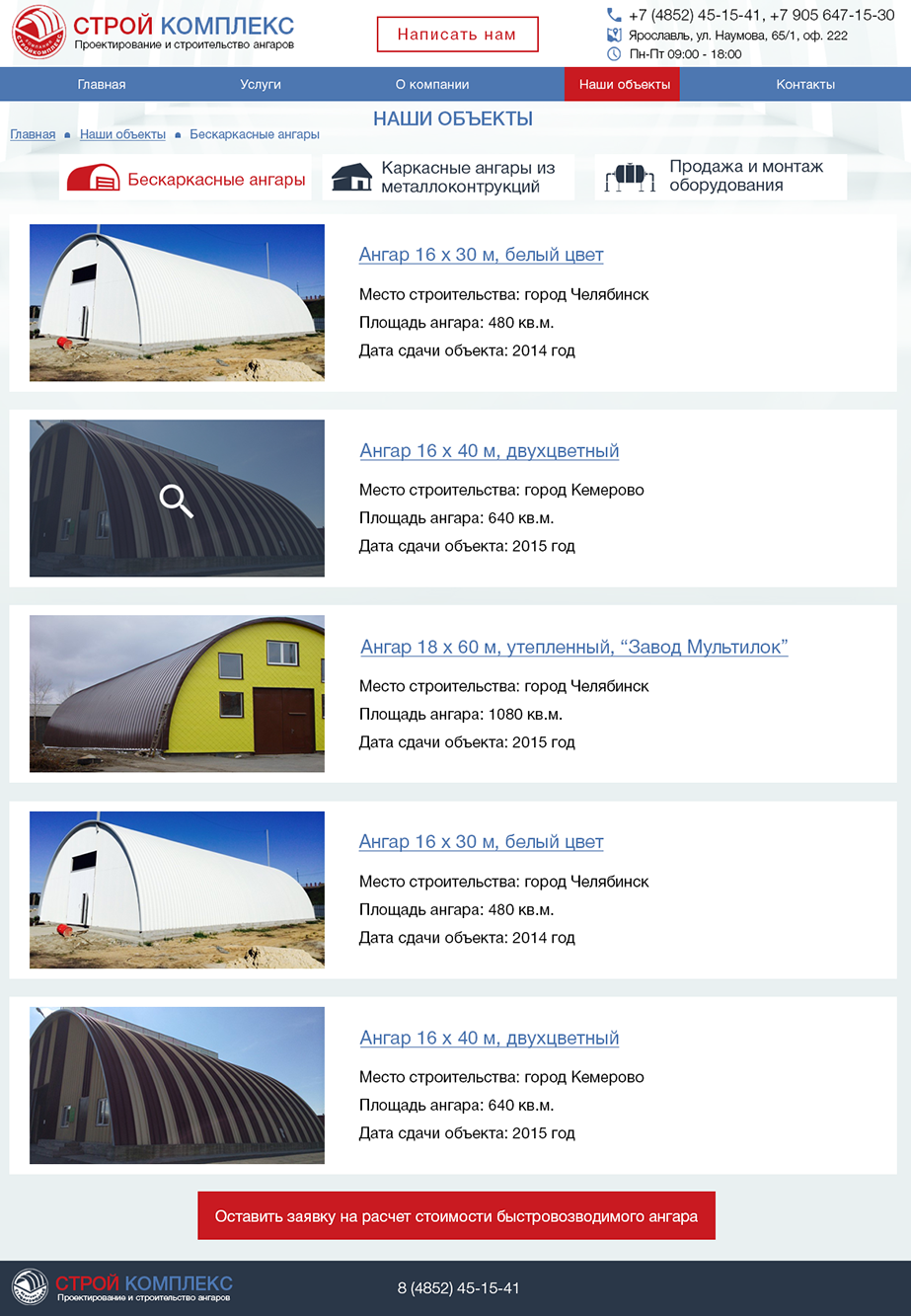Tap the Строй Комплекс logo in the header
The height and width of the screenshot is (1316, 911).
153,32
